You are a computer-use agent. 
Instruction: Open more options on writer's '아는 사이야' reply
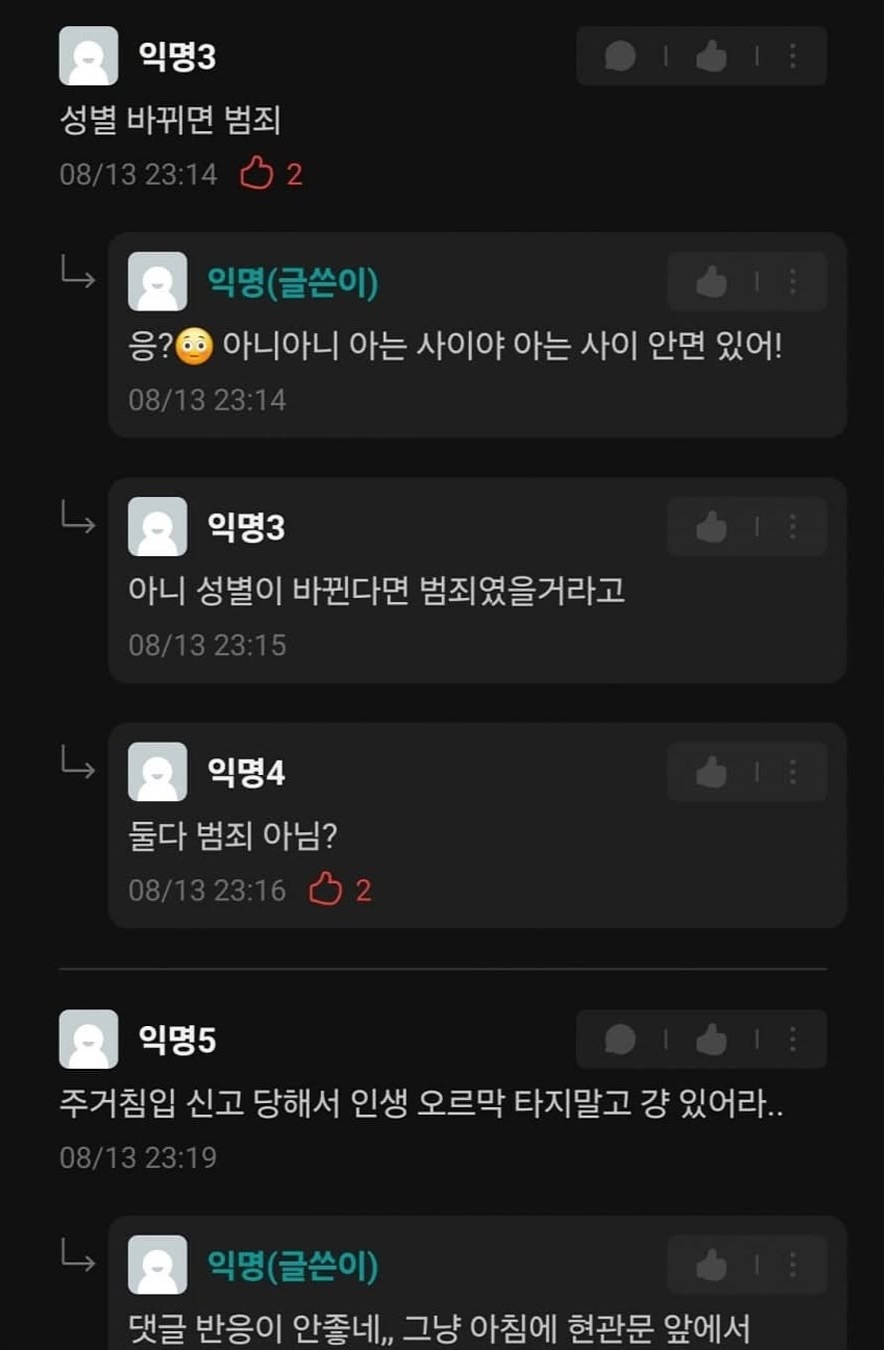point(792,282)
